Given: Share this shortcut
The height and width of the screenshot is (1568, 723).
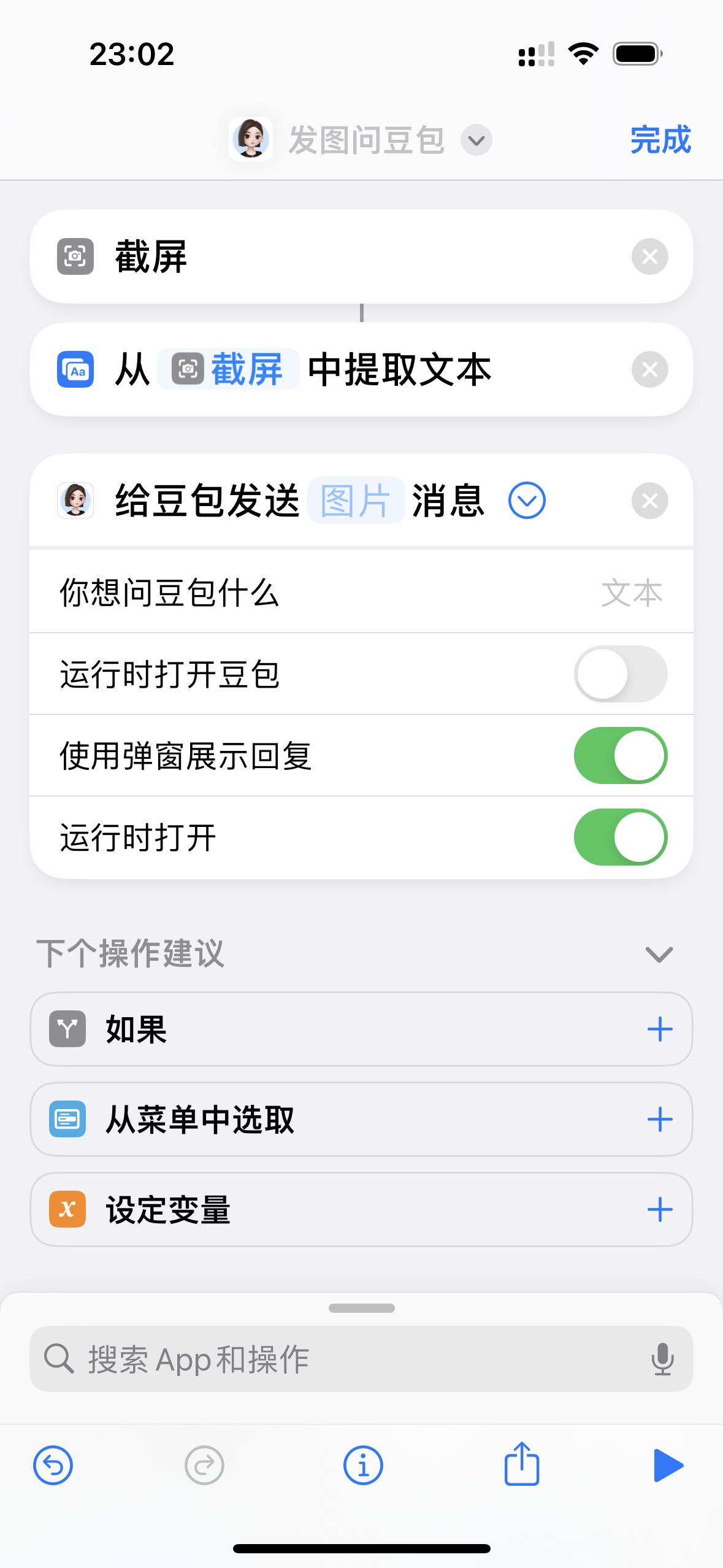Looking at the screenshot, I should pyautogui.click(x=521, y=1464).
